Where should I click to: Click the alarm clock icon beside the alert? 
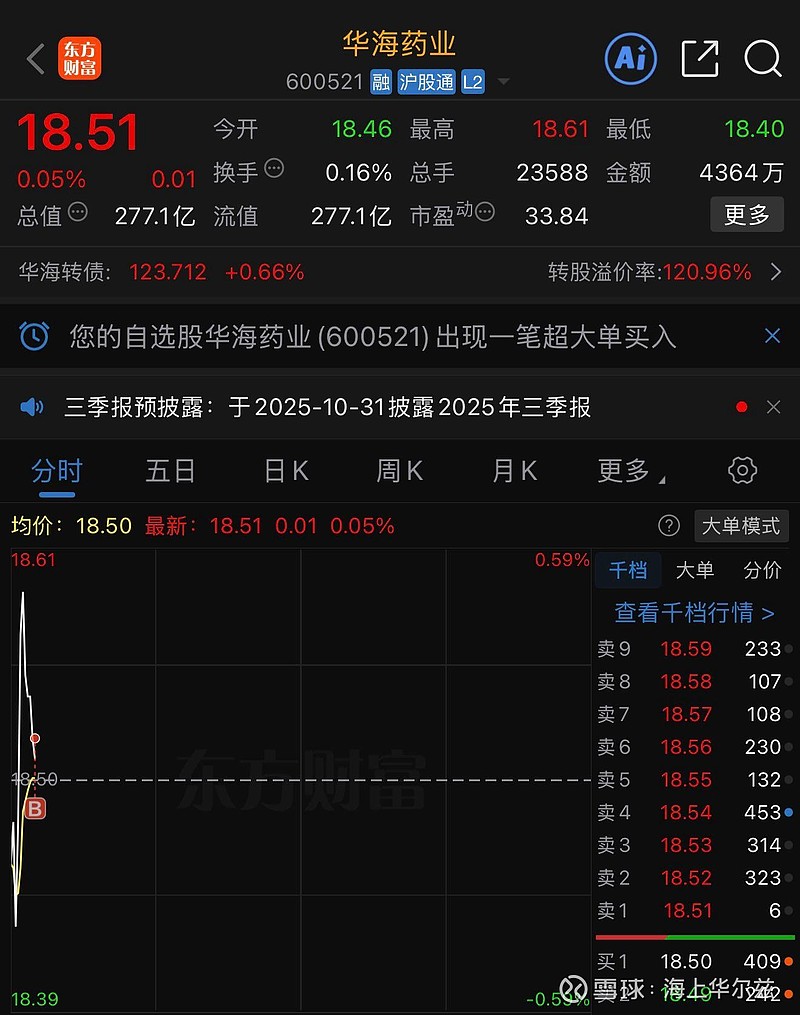pos(33,338)
